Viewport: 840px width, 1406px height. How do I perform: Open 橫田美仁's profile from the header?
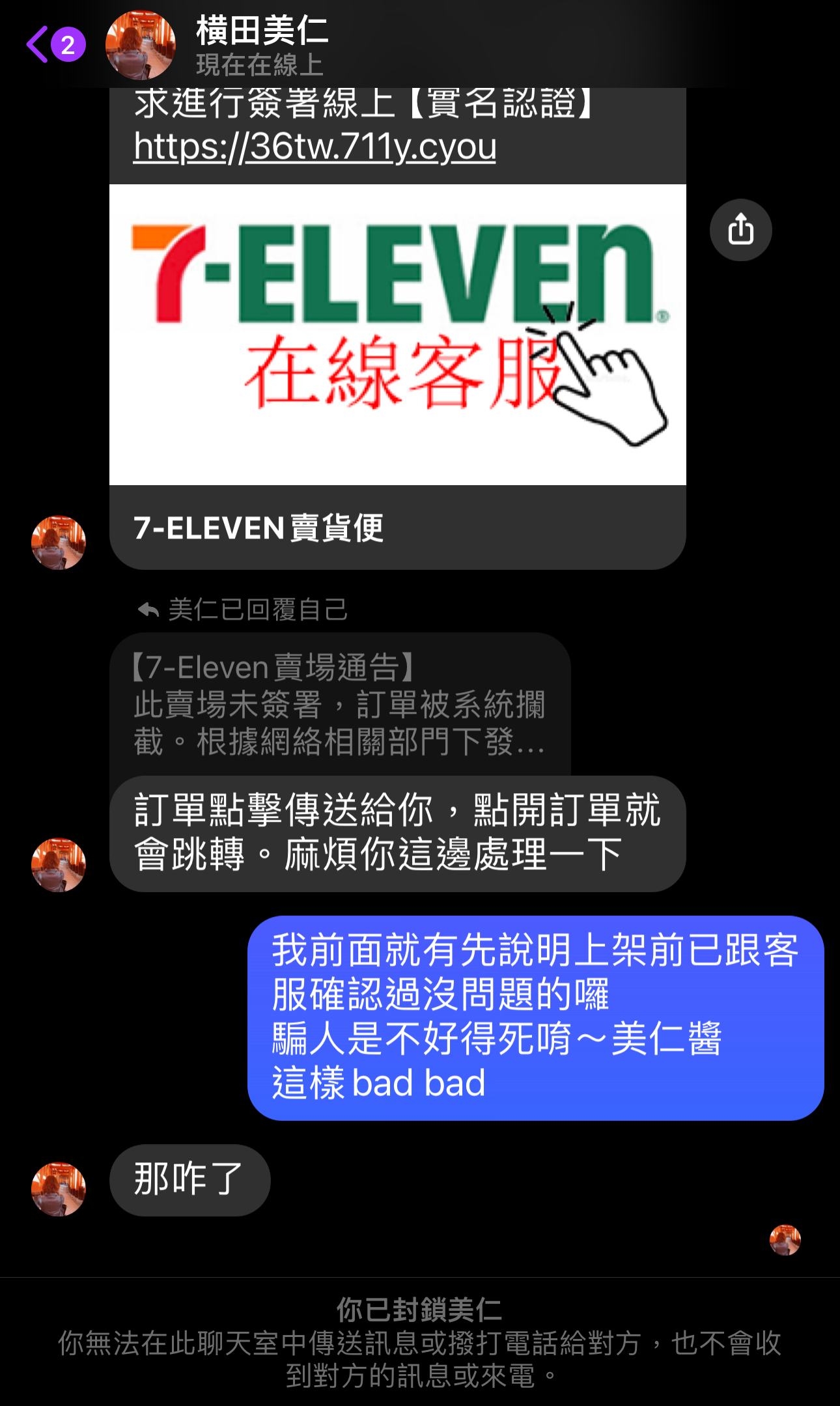(x=260, y=44)
